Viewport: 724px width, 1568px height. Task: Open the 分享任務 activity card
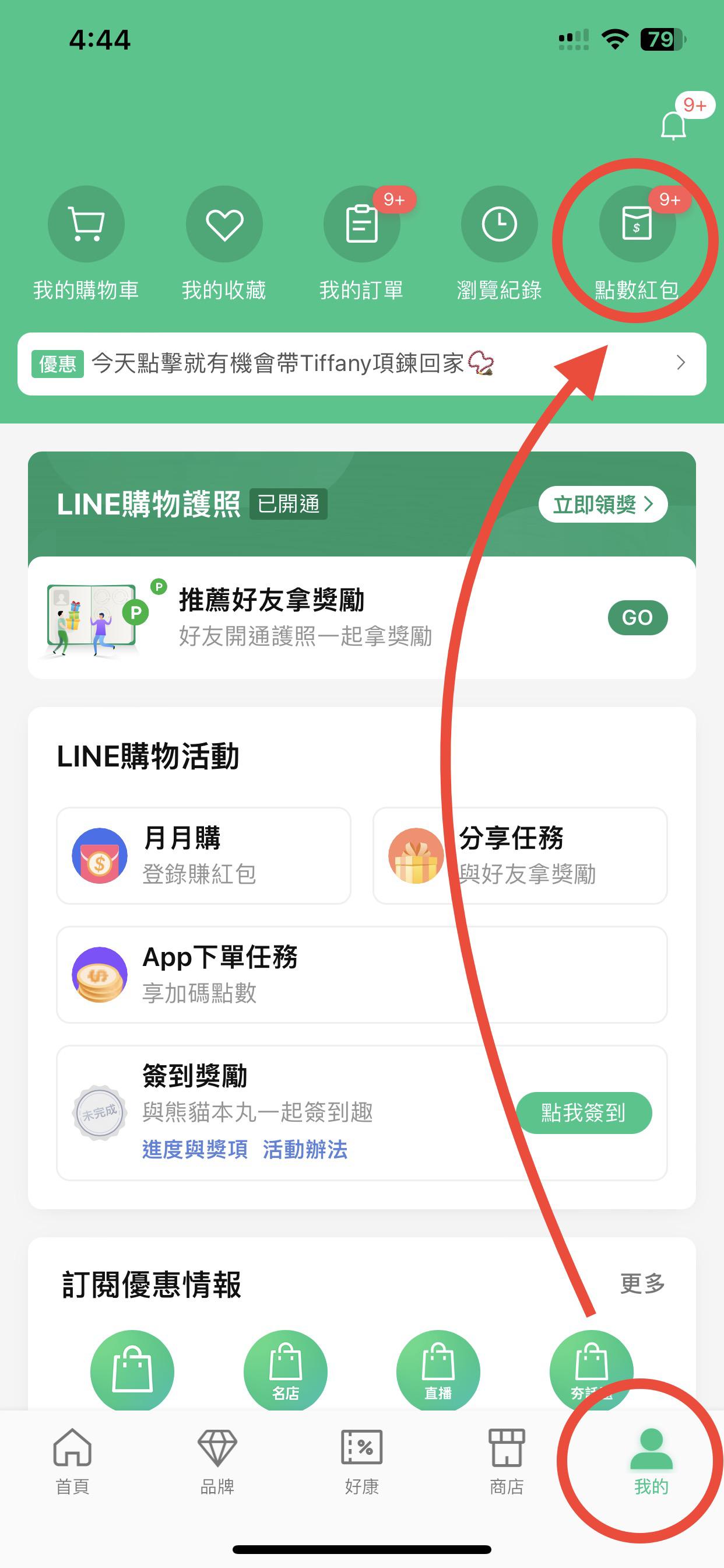tap(519, 855)
